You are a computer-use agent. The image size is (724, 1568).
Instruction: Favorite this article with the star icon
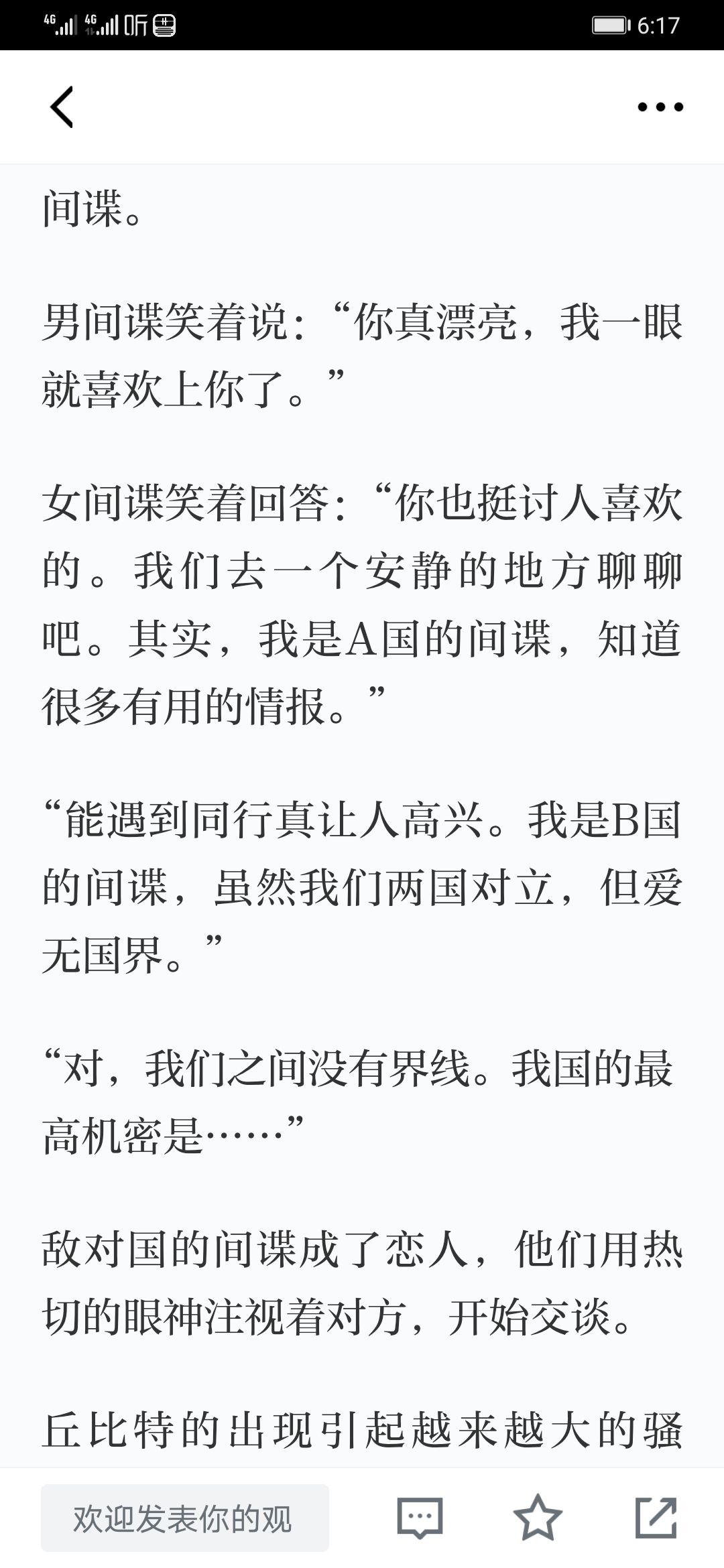[x=538, y=1517]
